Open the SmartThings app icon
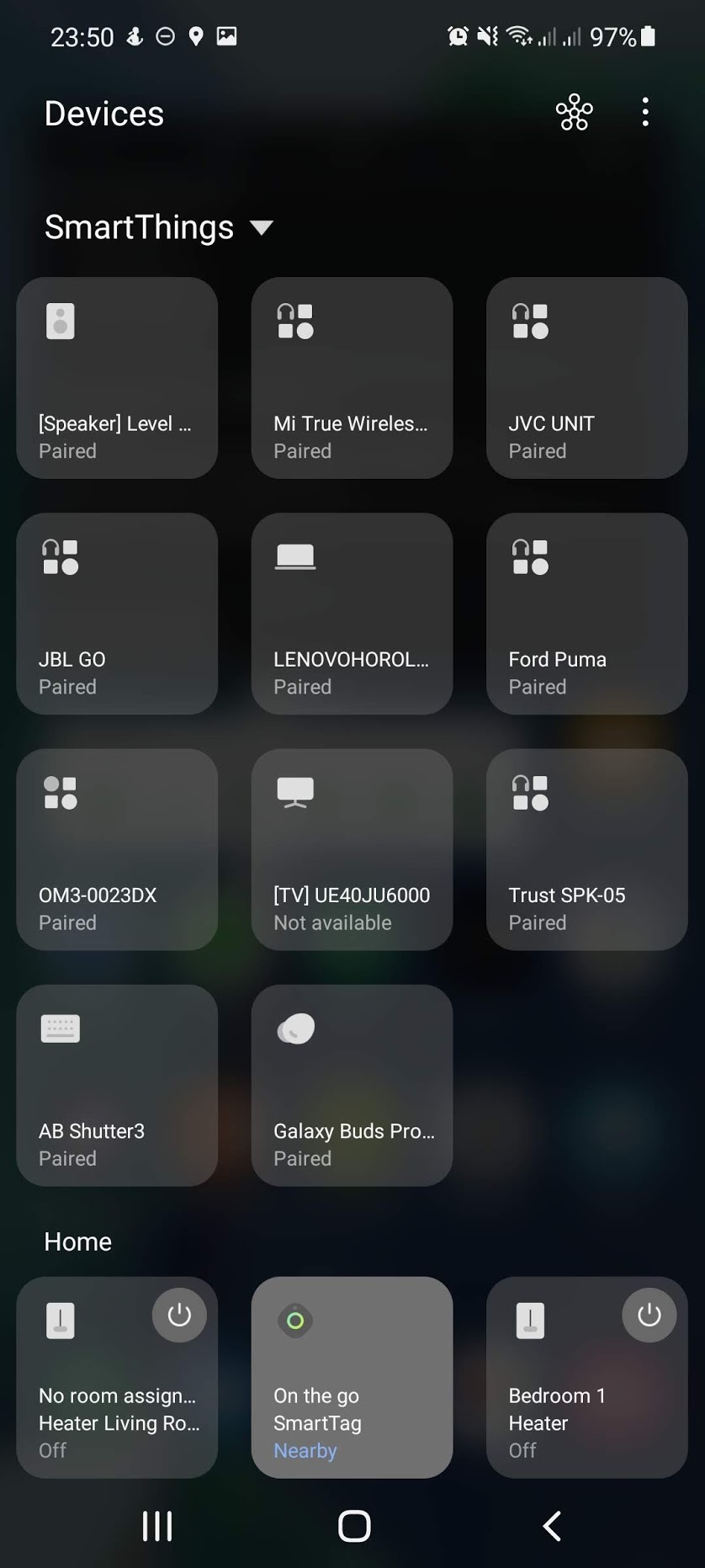This screenshot has height=1568, width=705. (x=574, y=112)
